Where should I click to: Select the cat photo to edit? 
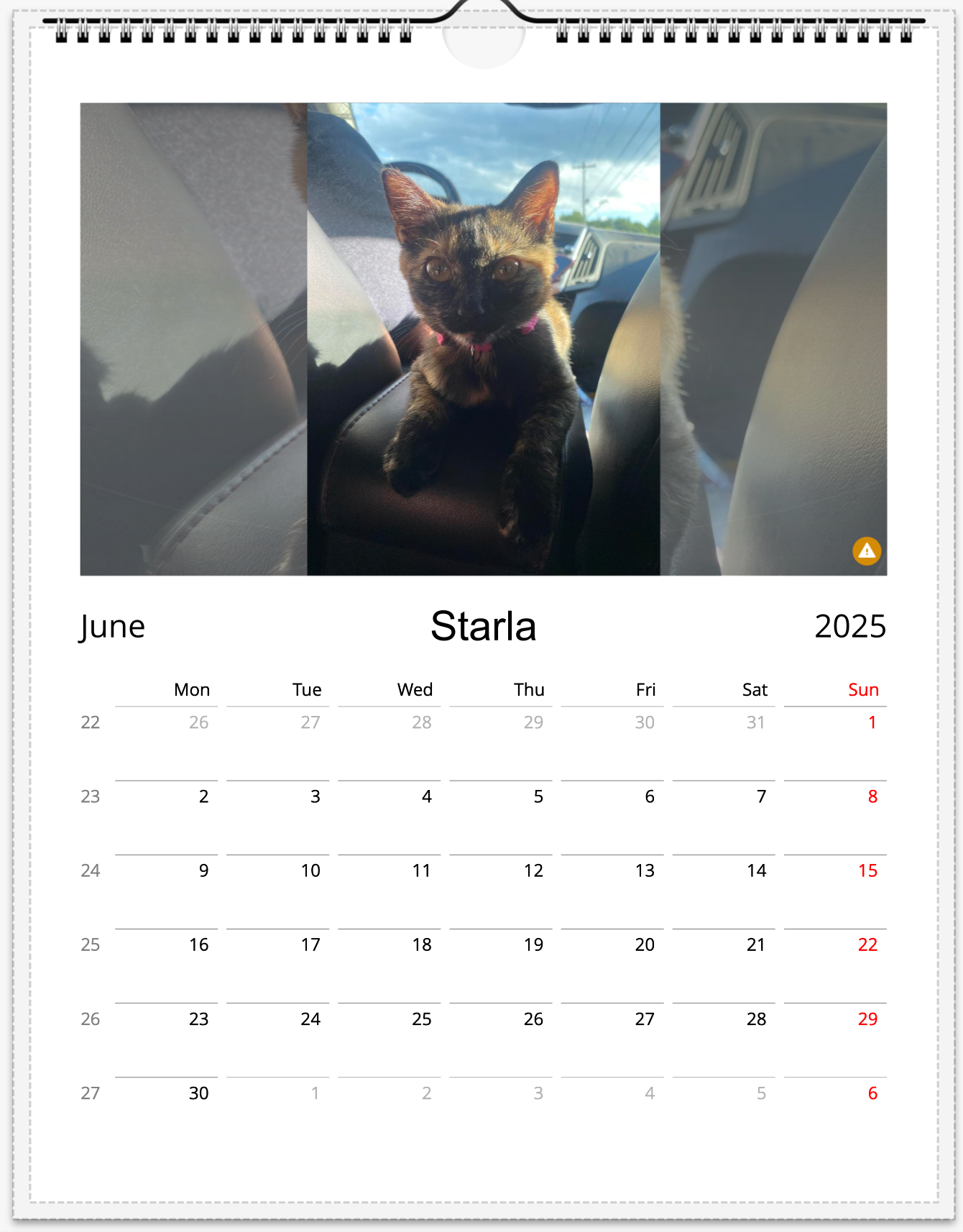483,339
